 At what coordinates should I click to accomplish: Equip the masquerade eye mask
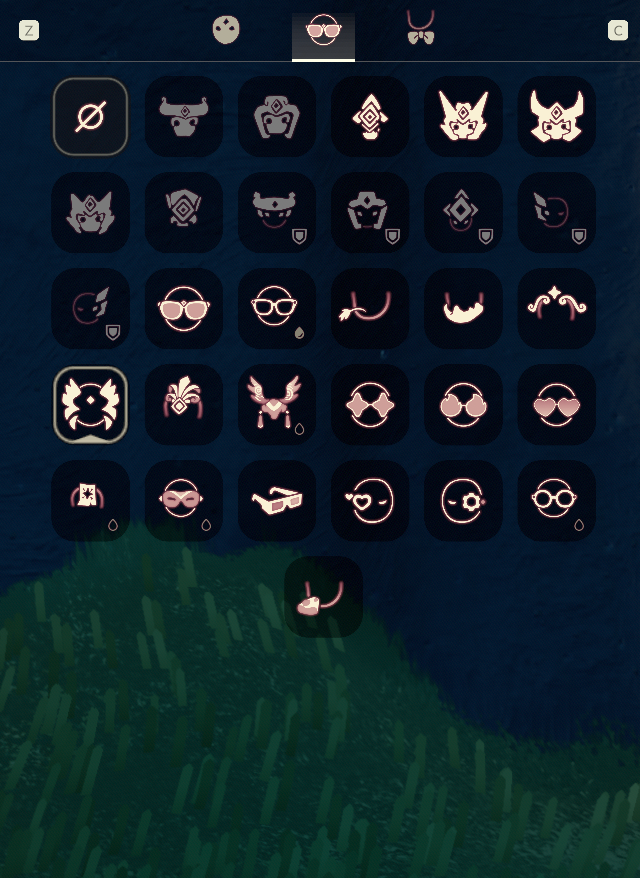pos(184,501)
